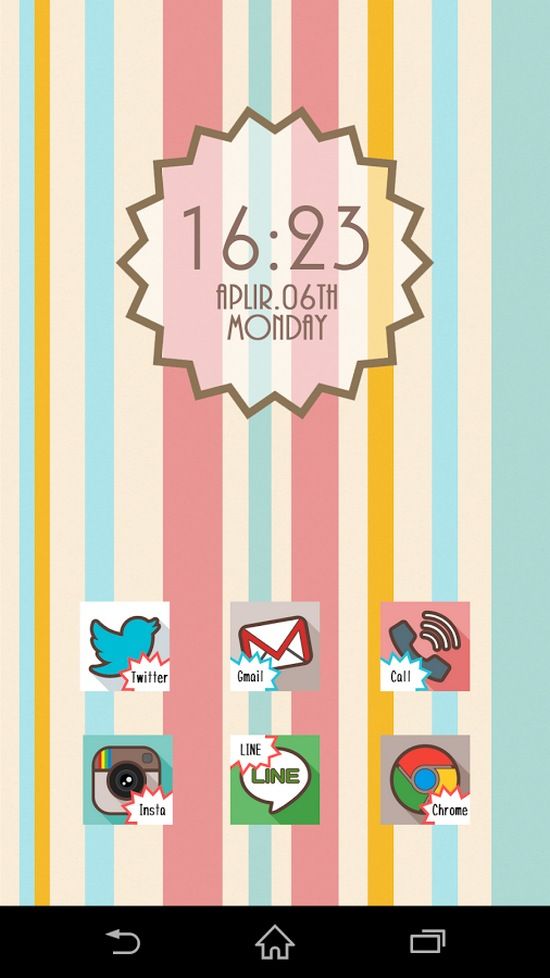Open the LINE messenger app
Screen dimensions: 550x978
(275, 780)
